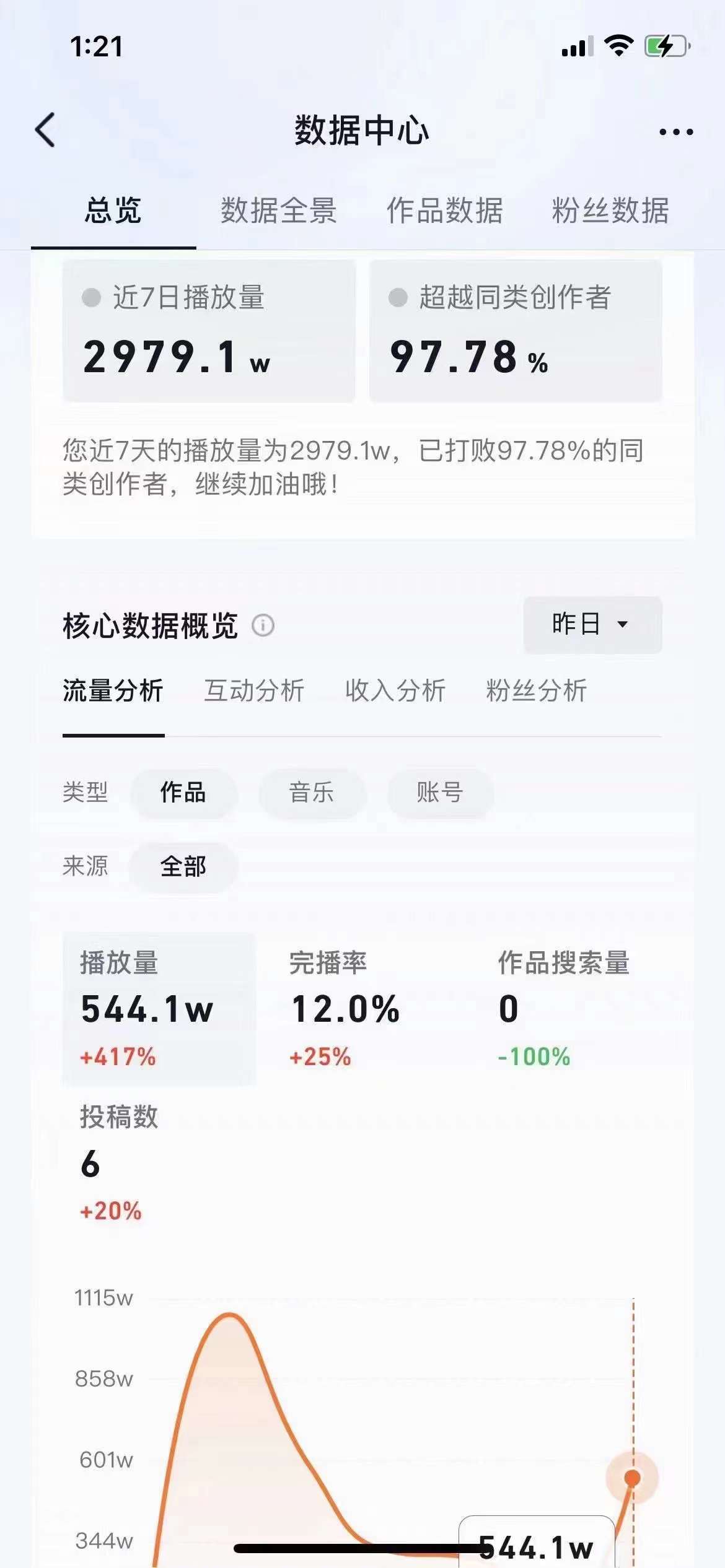This screenshot has height=1568, width=725.
Task: Switch to 互动分析
Action: pyautogui.click(x=254, y=690)
